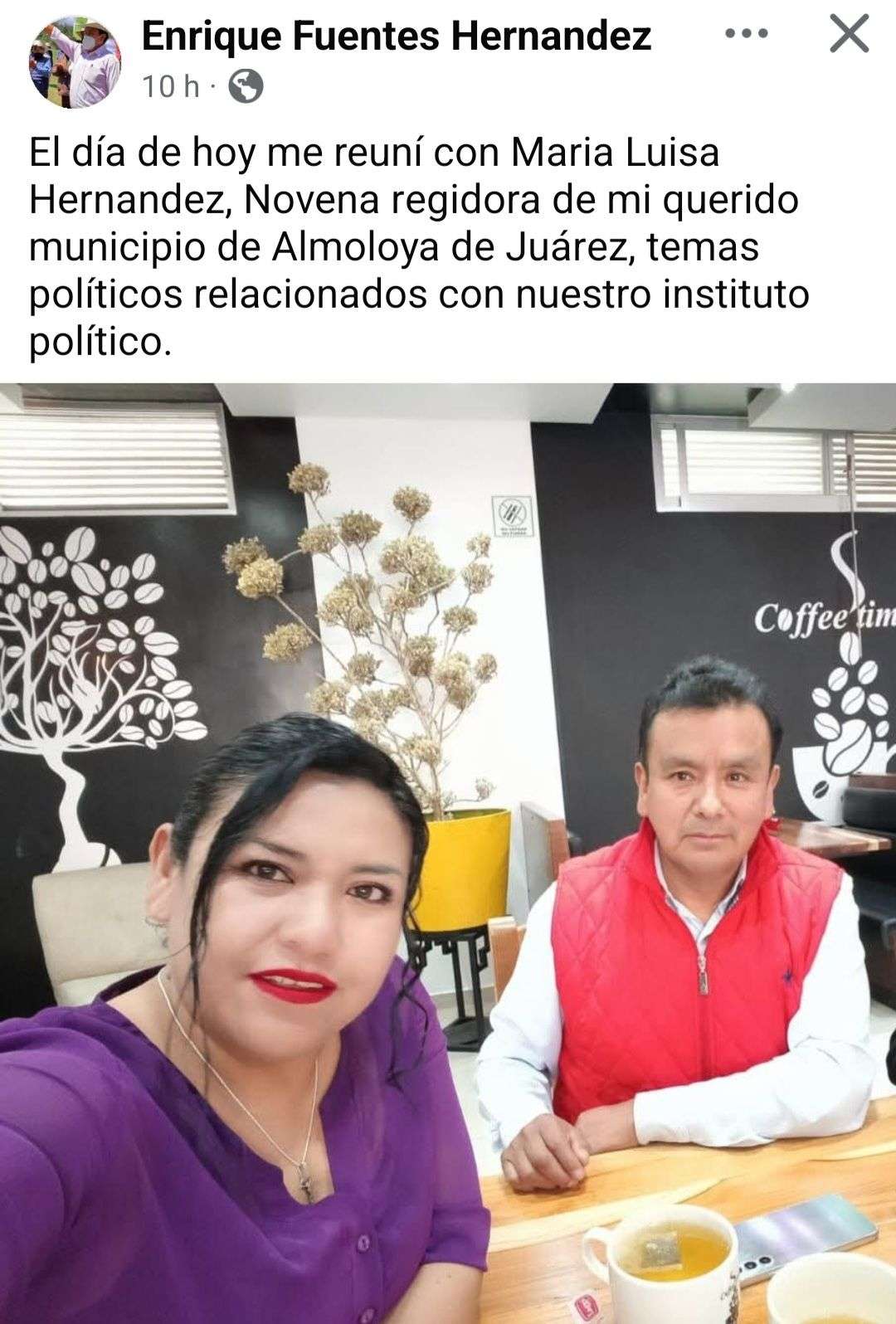
Task: Open Enrique Fuentes Hernandez's profile name link
Action: (x=396, y=36)
